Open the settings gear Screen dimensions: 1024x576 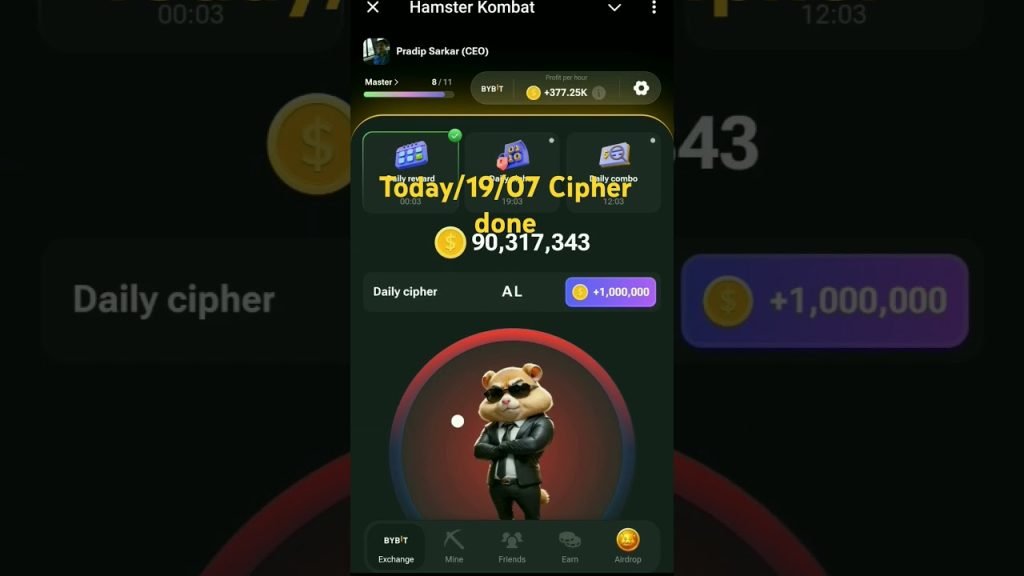coord(641,88)
